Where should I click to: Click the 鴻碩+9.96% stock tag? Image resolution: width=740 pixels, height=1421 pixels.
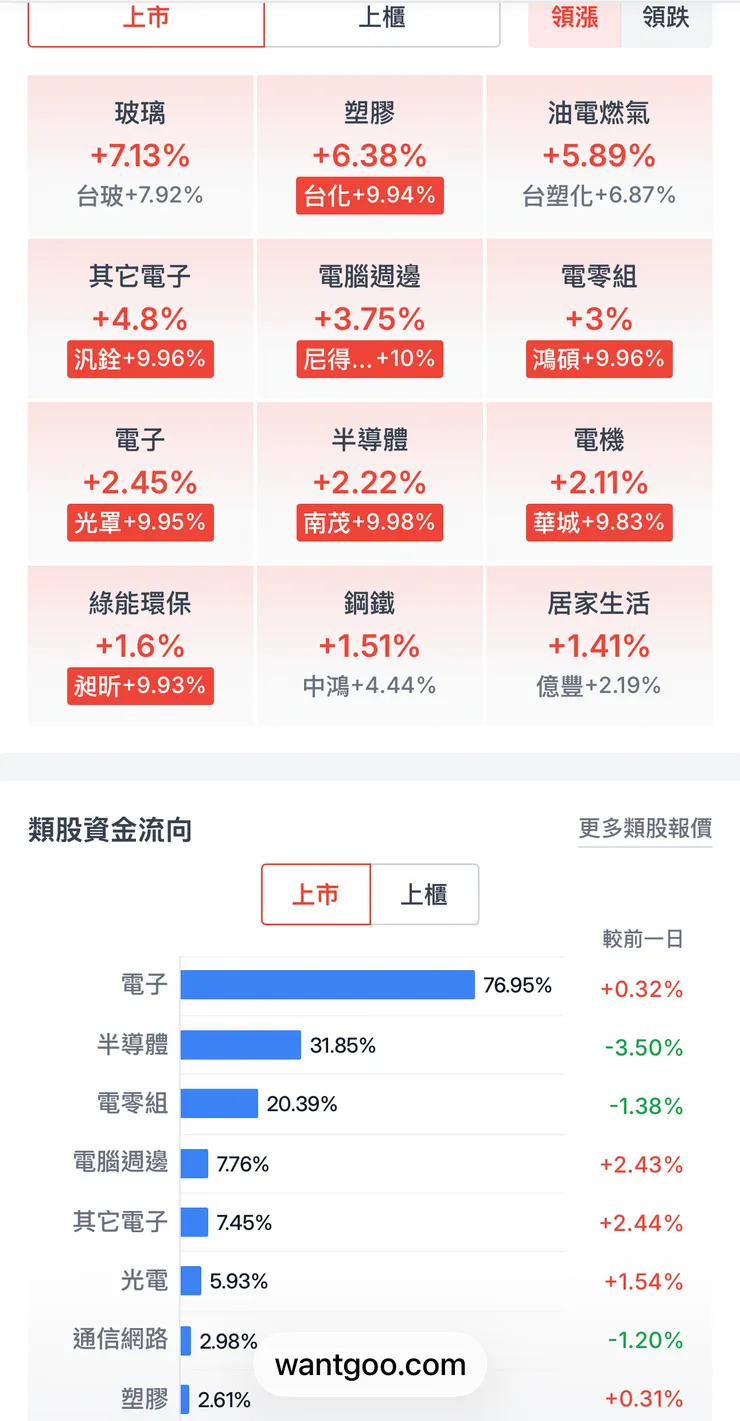click(599, 360)
